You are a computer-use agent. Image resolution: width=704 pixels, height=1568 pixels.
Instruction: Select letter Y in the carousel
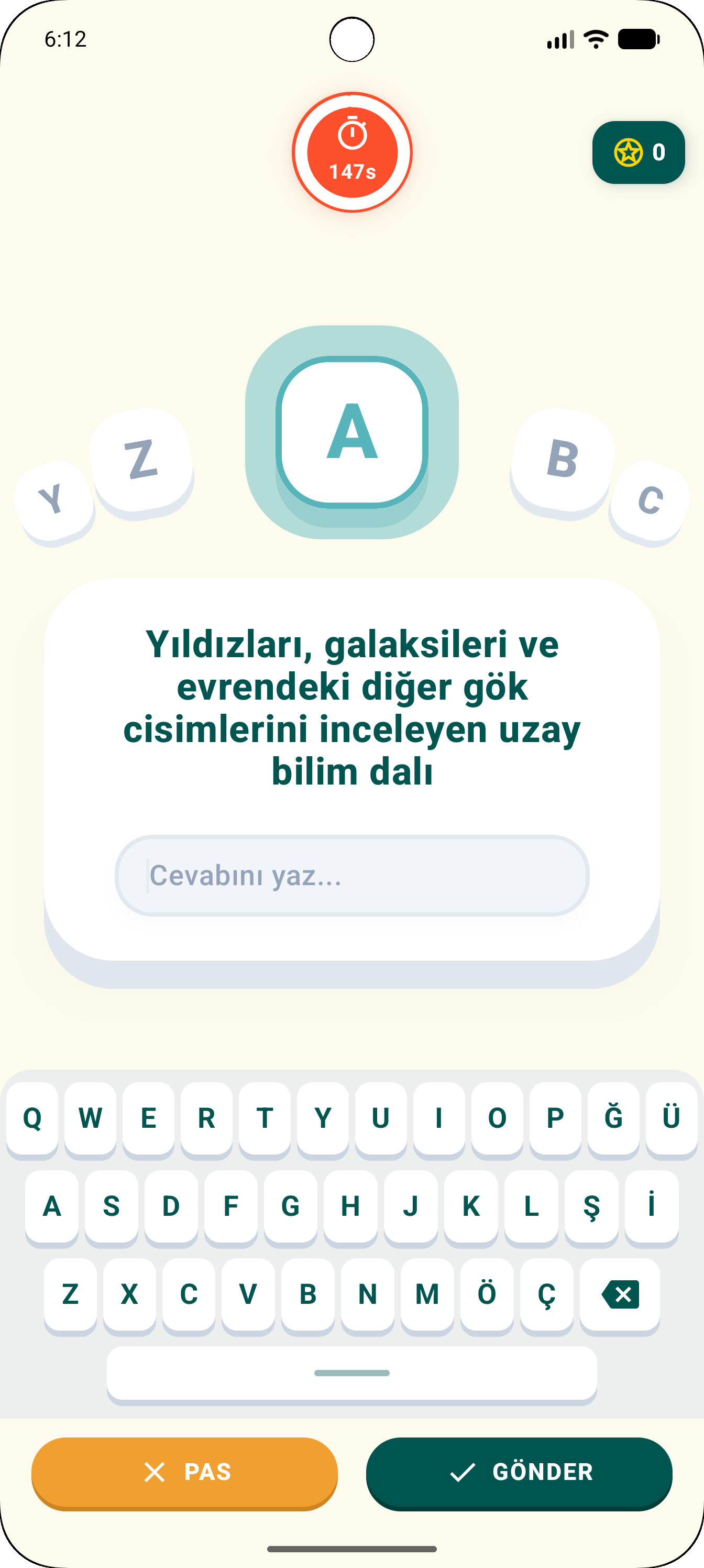[x=53, y=499]
